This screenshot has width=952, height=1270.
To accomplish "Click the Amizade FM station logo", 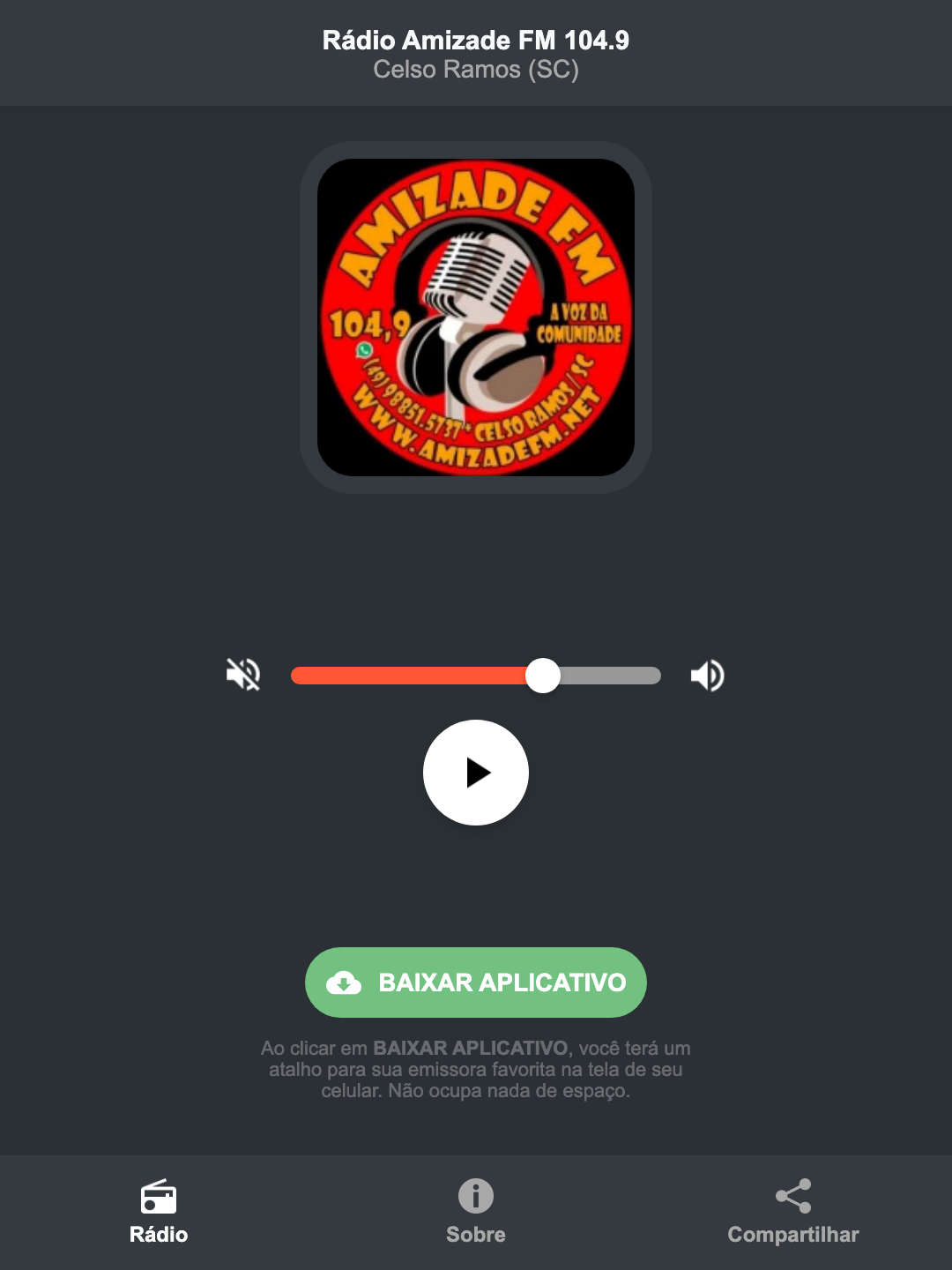I will point(476,313).
